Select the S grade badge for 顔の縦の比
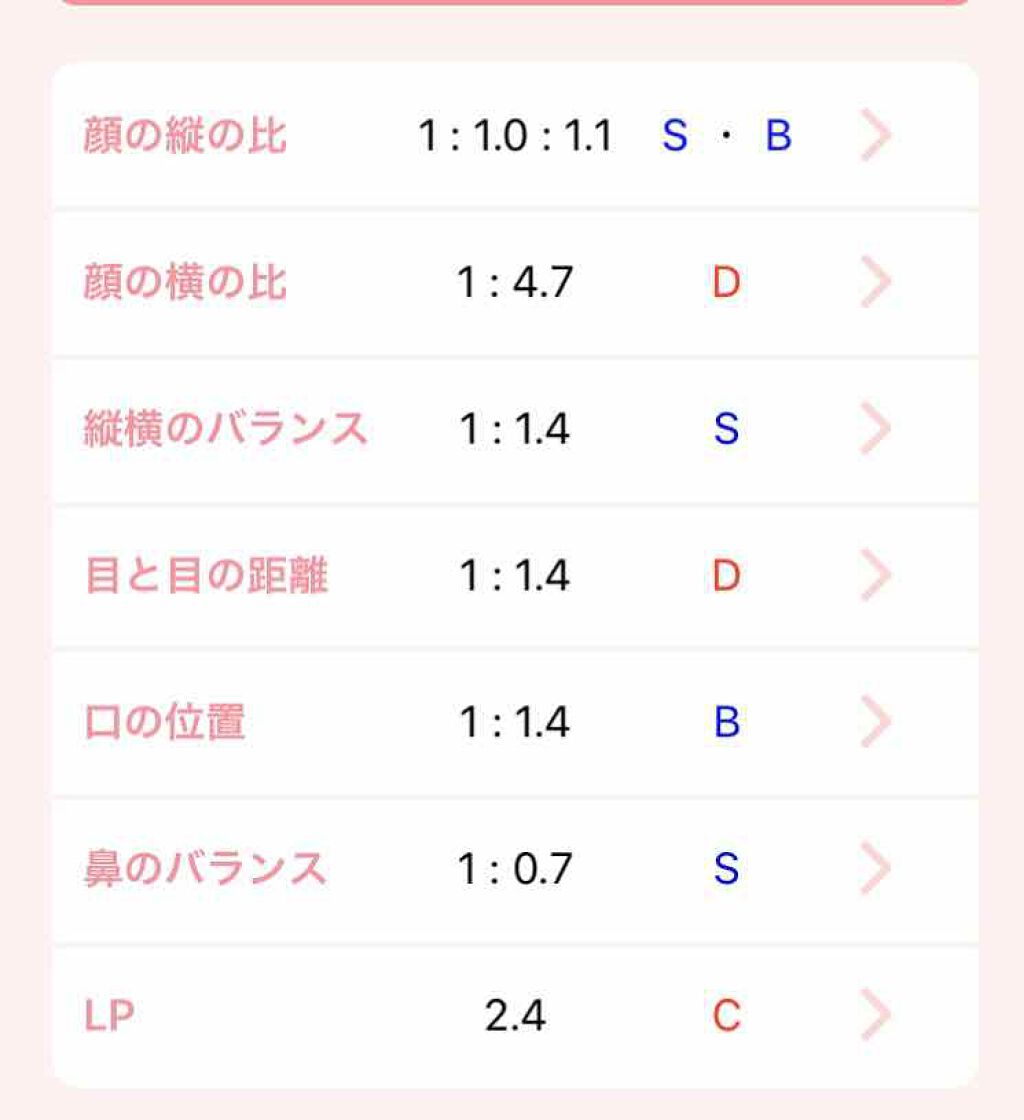The image size is (1024, 1120). tap(672, 136)
